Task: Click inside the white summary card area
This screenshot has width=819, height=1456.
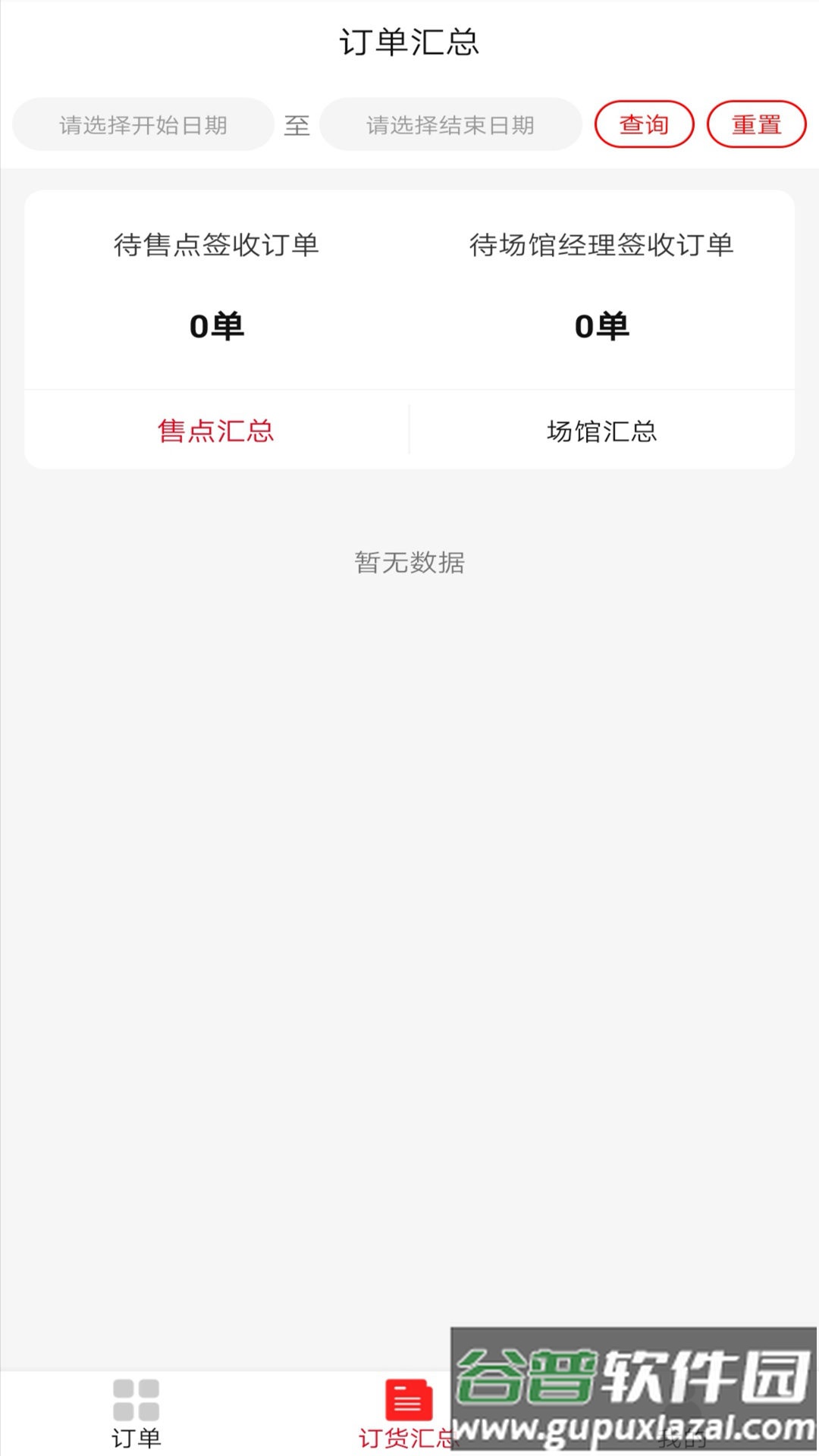Action: pyautogui.click(x=409, y=372)
